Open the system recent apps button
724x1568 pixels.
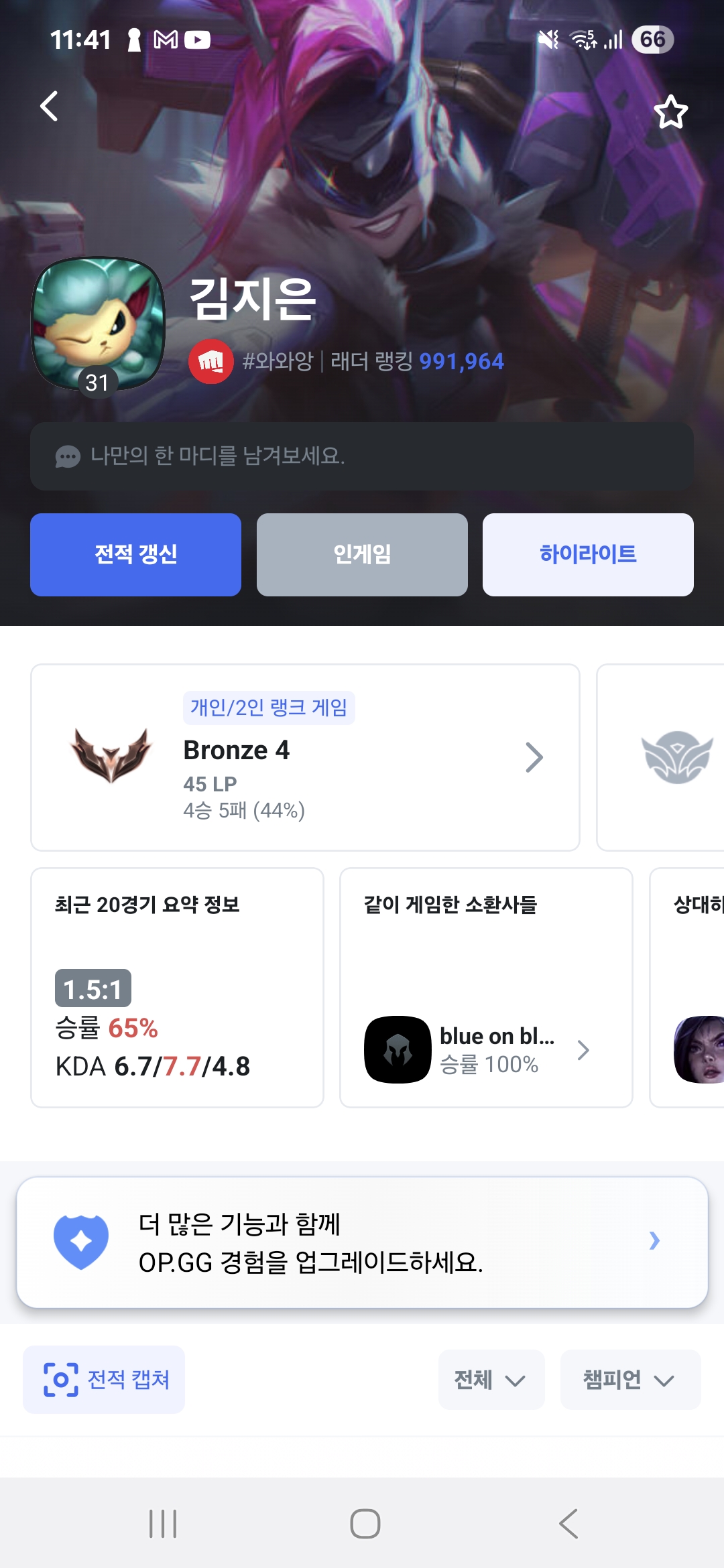tap(163, 1523)
